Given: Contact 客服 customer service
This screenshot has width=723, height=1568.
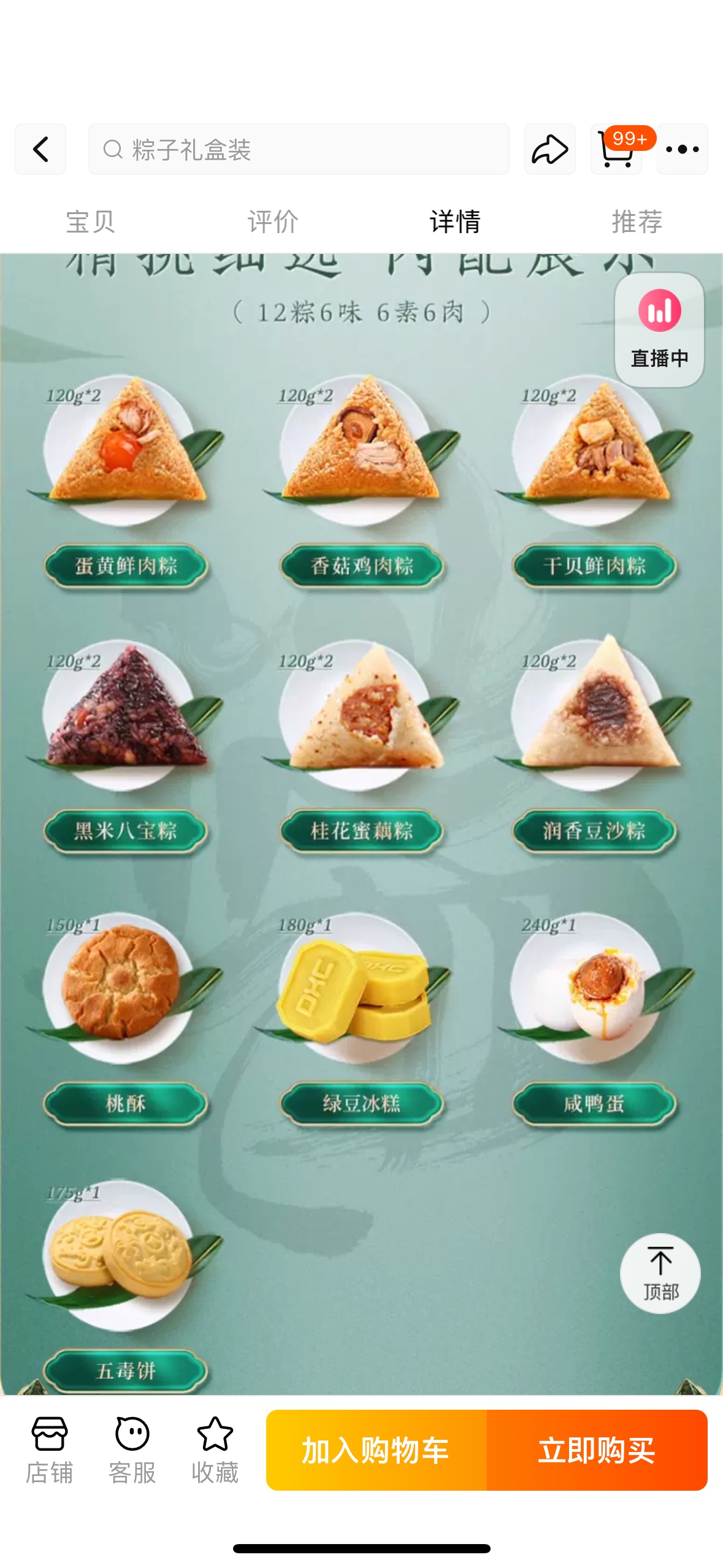Looking at the screenshot, I should click(x=132, y=1450).
